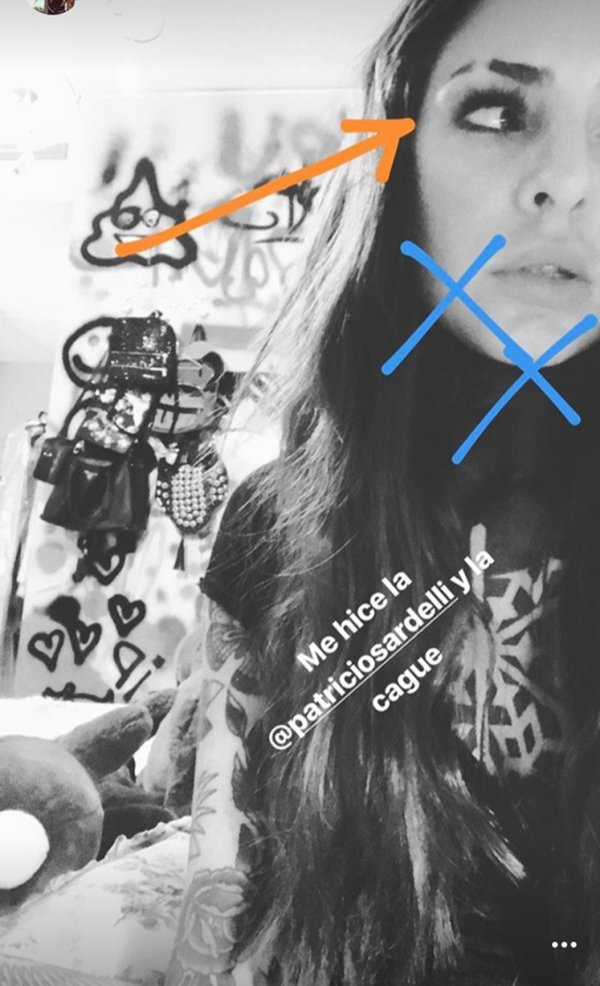Open the story poster's profile avatar
600x986 pixels.
tap(52, 5)
